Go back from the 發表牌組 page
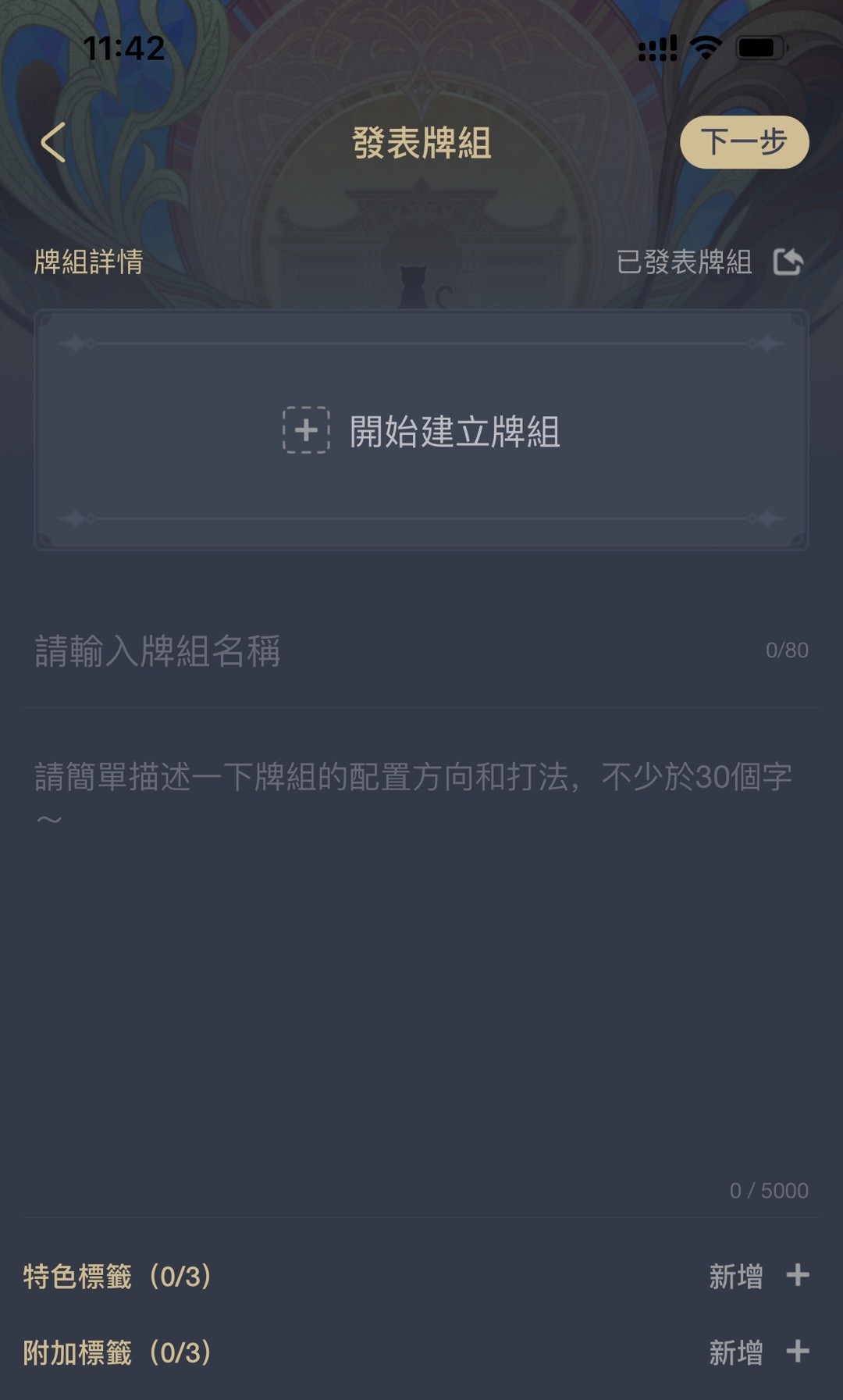The image size is (843, 1400). click(x=53, y=143)
